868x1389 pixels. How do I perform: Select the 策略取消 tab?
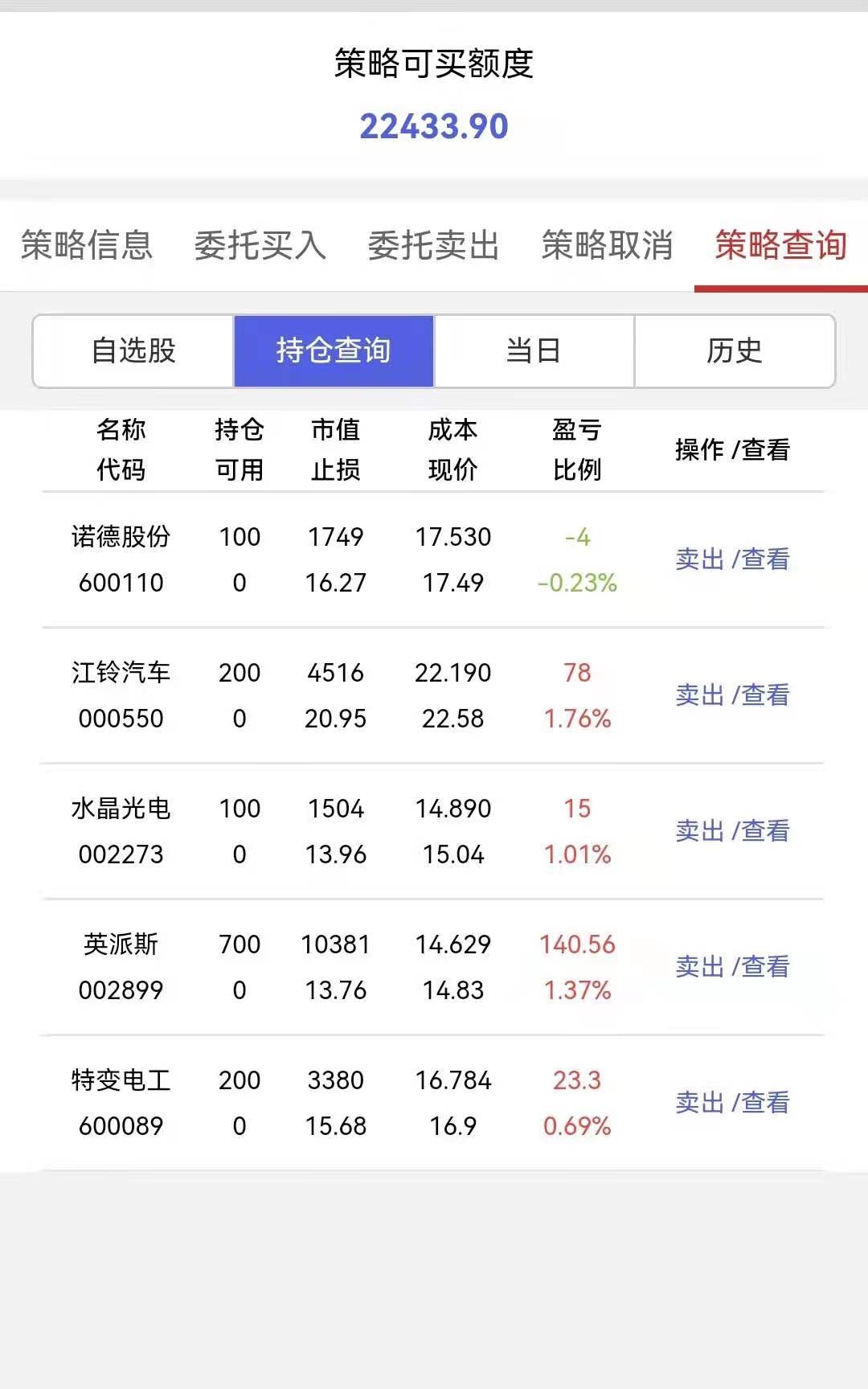pos(608,245)
